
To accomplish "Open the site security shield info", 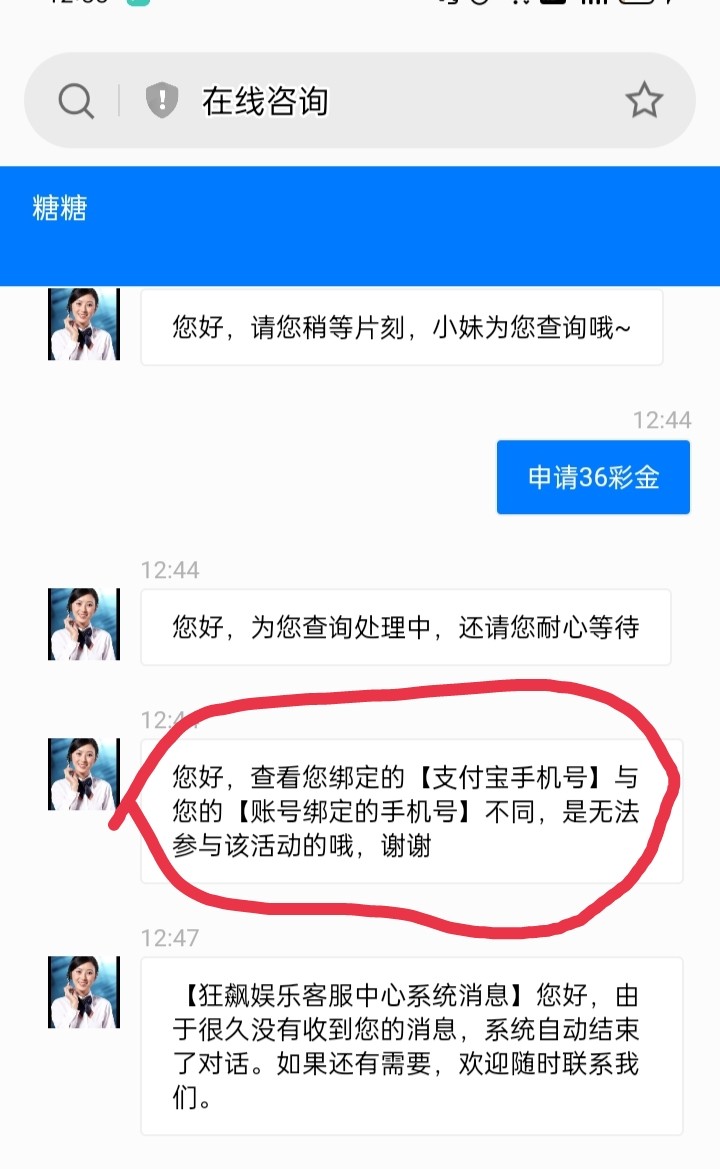I will pyautogui.click(x=161, y=101).
